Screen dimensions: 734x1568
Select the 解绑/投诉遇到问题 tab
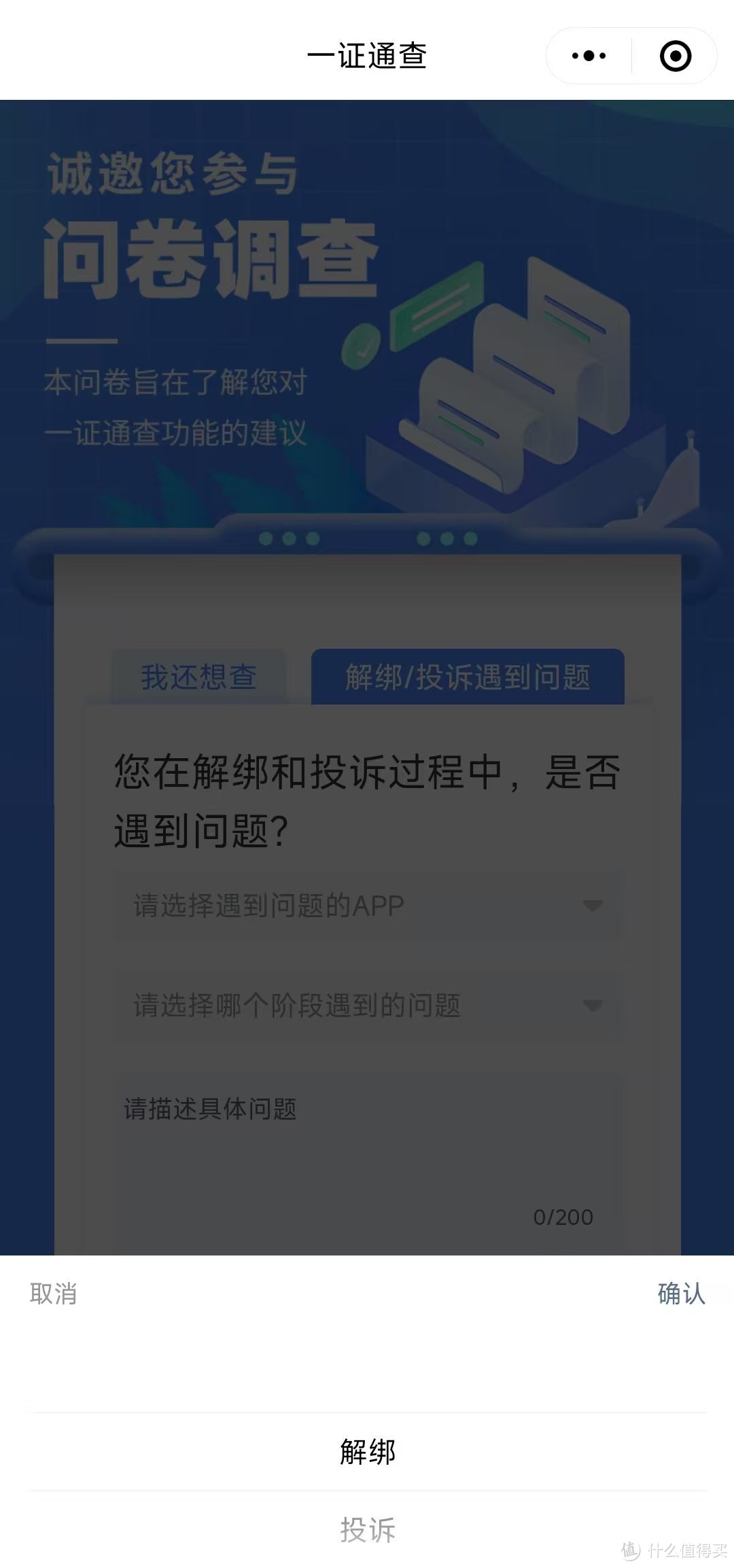[x=468, y=677]
